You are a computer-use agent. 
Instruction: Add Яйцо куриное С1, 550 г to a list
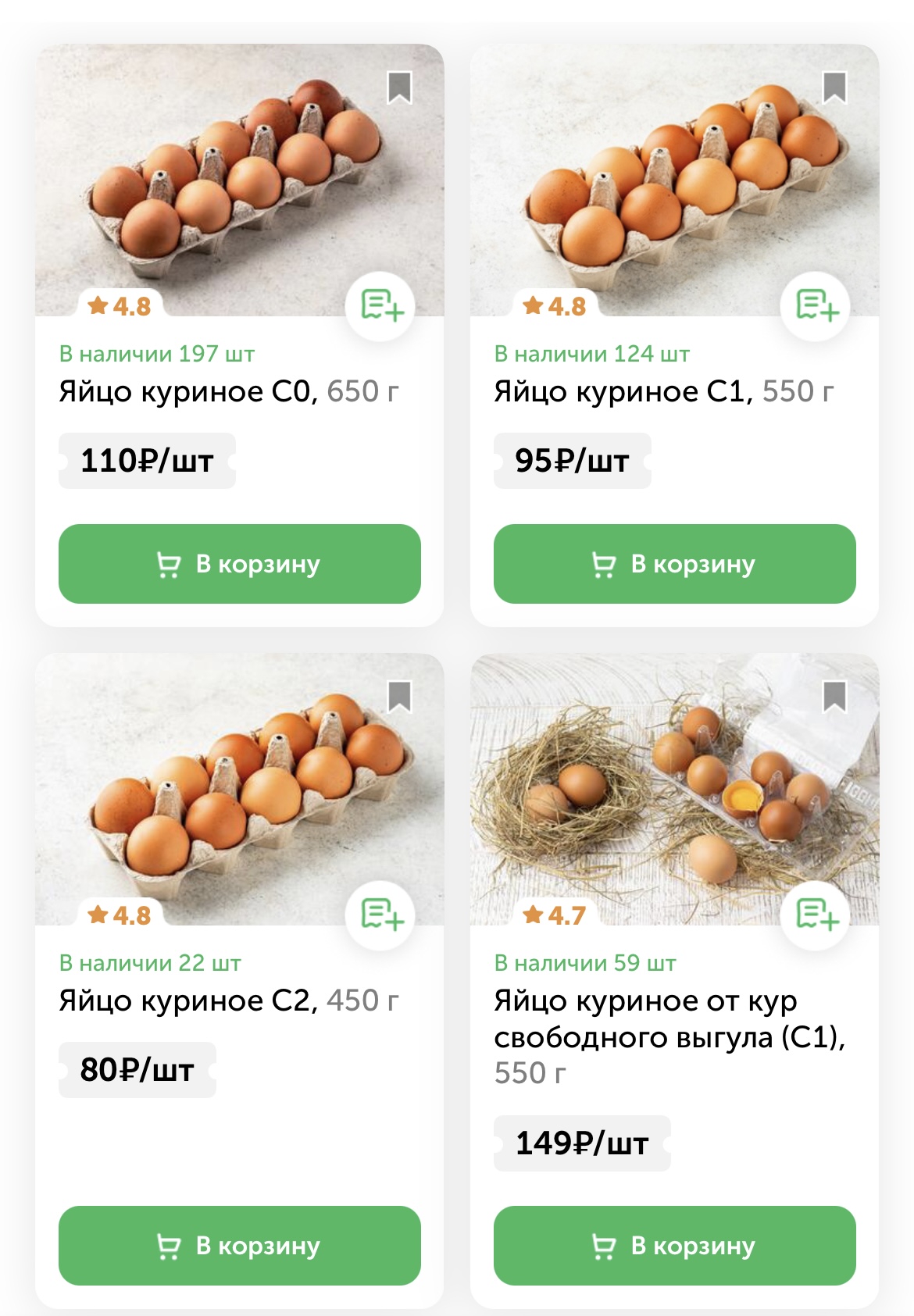[816, 305]
